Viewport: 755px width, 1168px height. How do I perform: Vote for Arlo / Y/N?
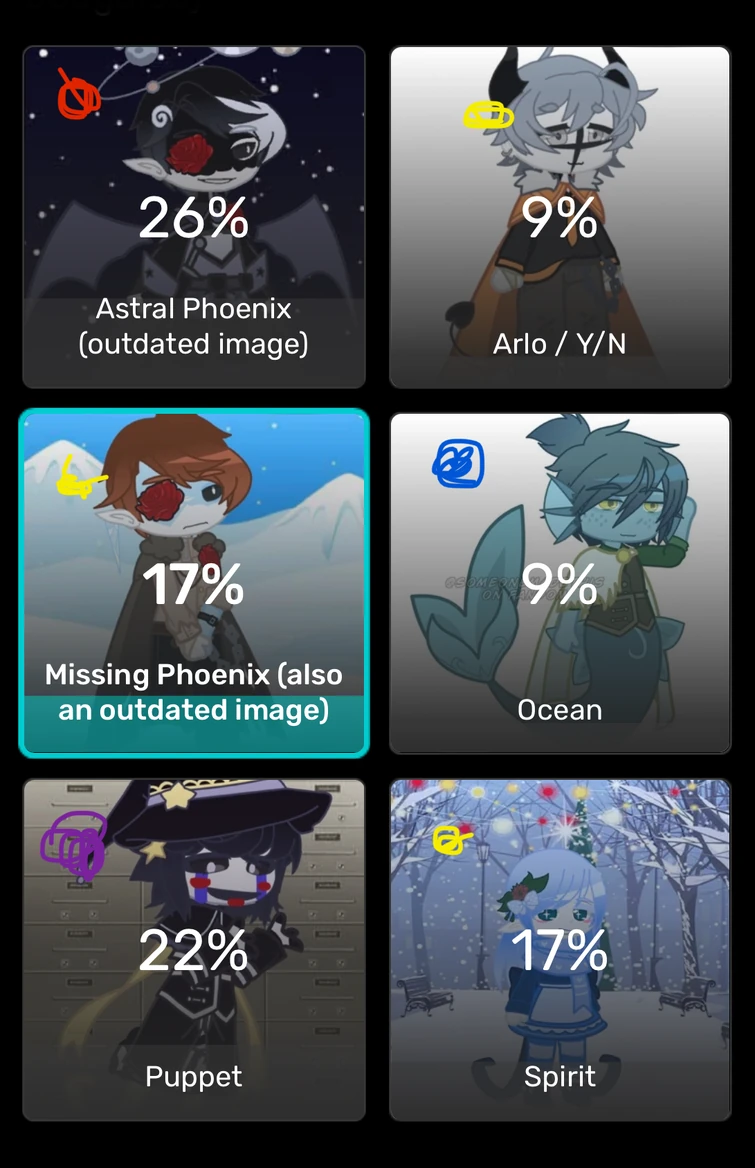click(x=559, y=217)
